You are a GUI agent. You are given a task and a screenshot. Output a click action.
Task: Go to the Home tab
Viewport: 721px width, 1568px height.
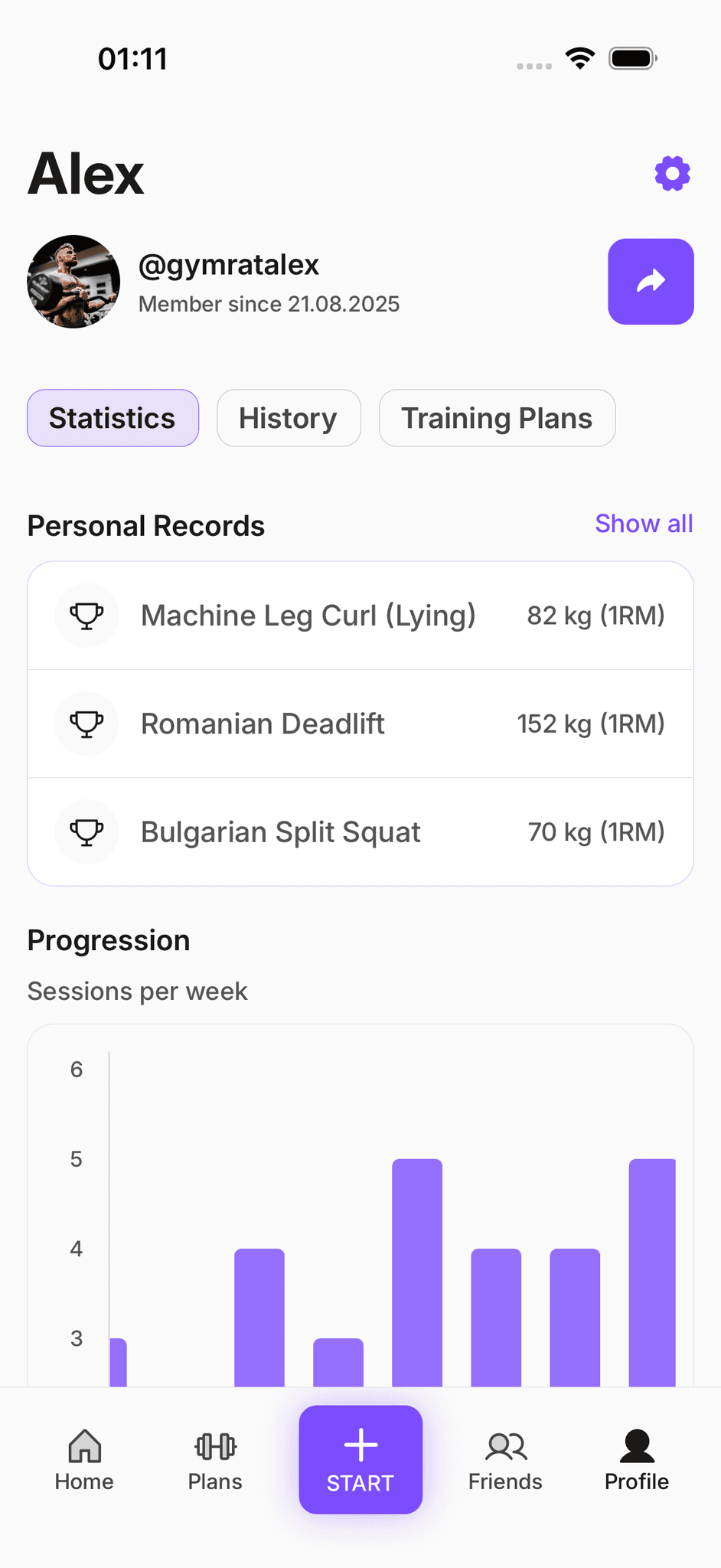84,1460
